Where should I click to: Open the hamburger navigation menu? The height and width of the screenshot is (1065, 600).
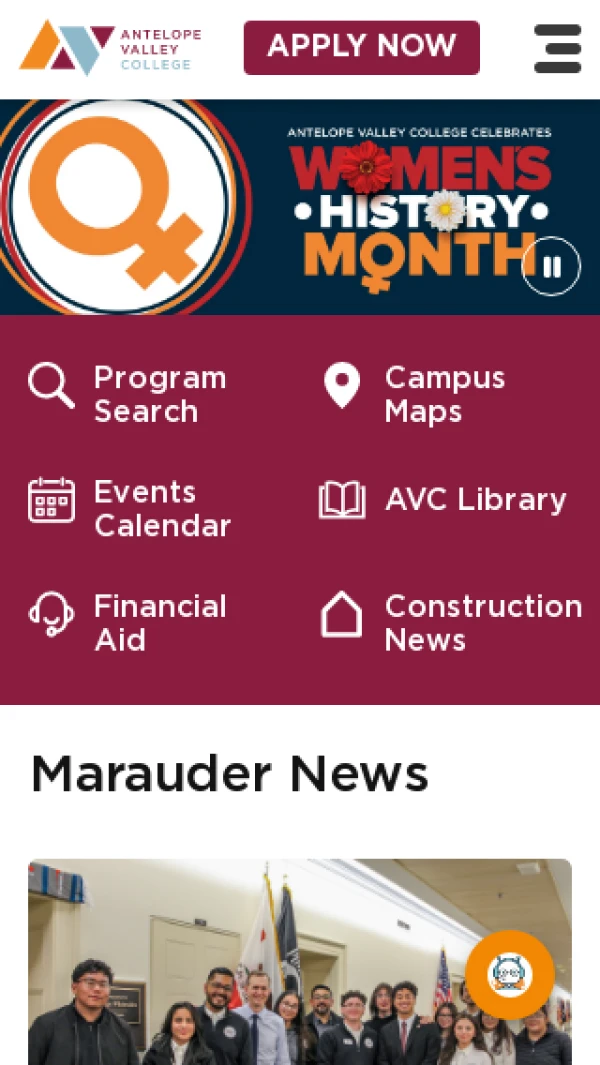(x=557, y=48)
